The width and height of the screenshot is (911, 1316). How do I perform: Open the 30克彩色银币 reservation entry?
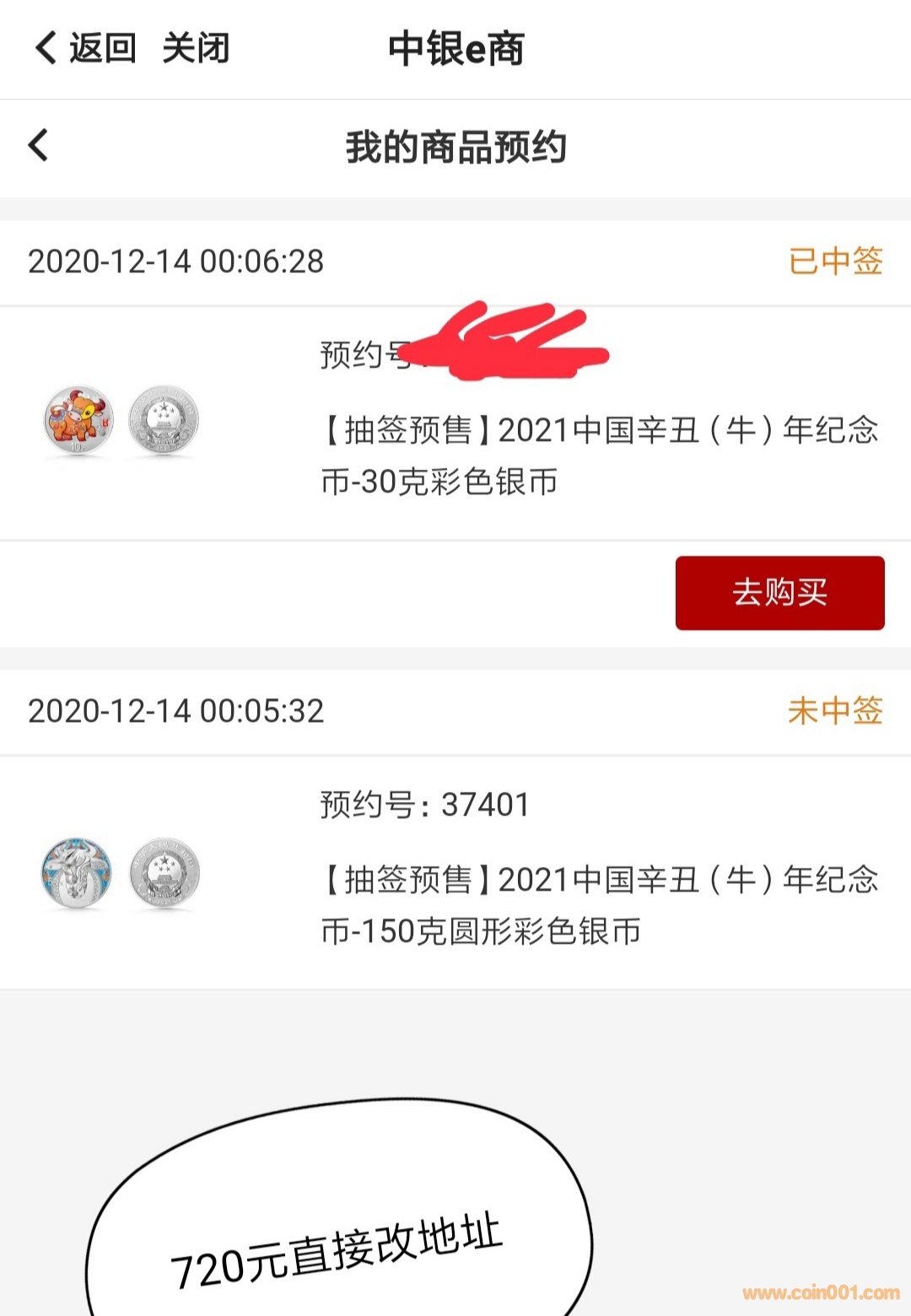(599, 456)
